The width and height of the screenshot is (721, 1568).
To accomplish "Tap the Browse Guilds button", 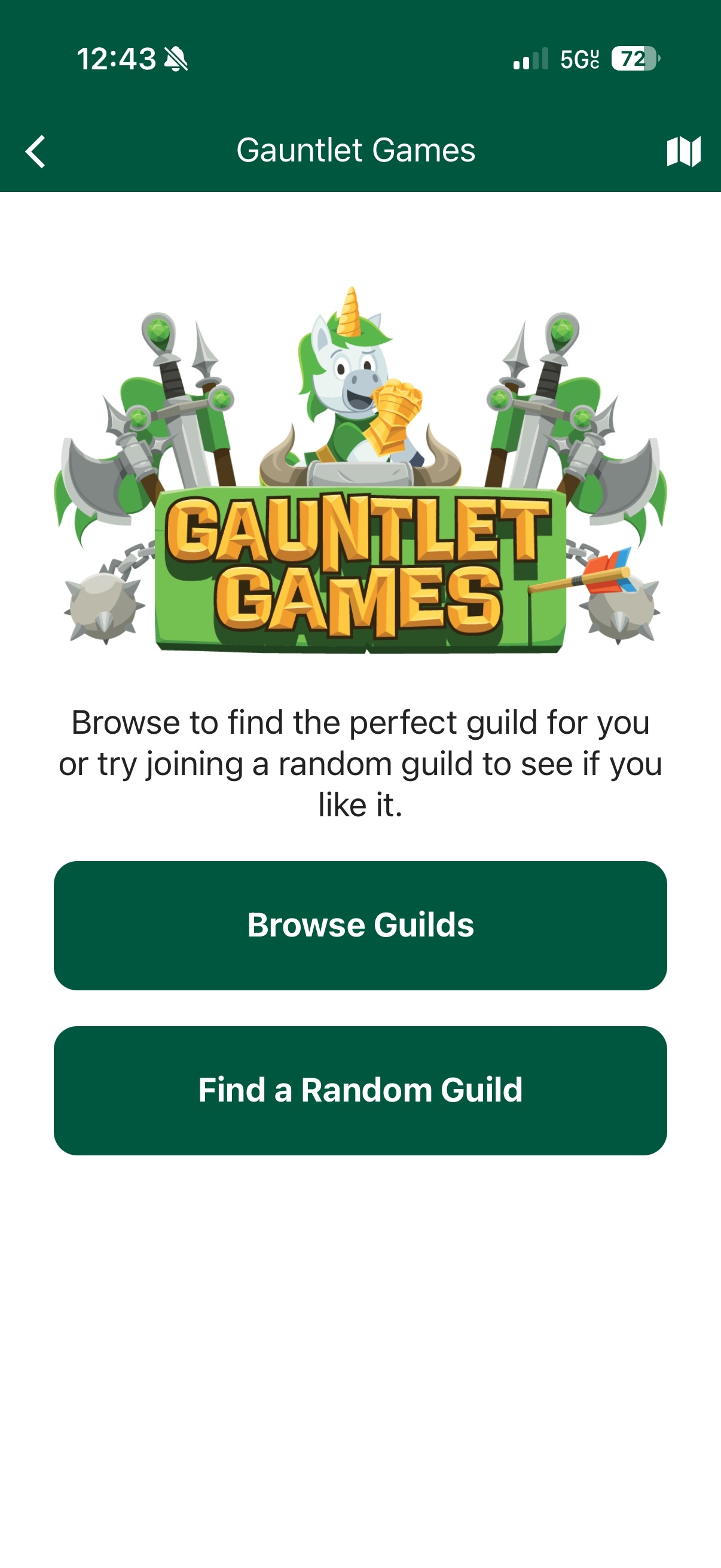I will (x=360, y=925).
